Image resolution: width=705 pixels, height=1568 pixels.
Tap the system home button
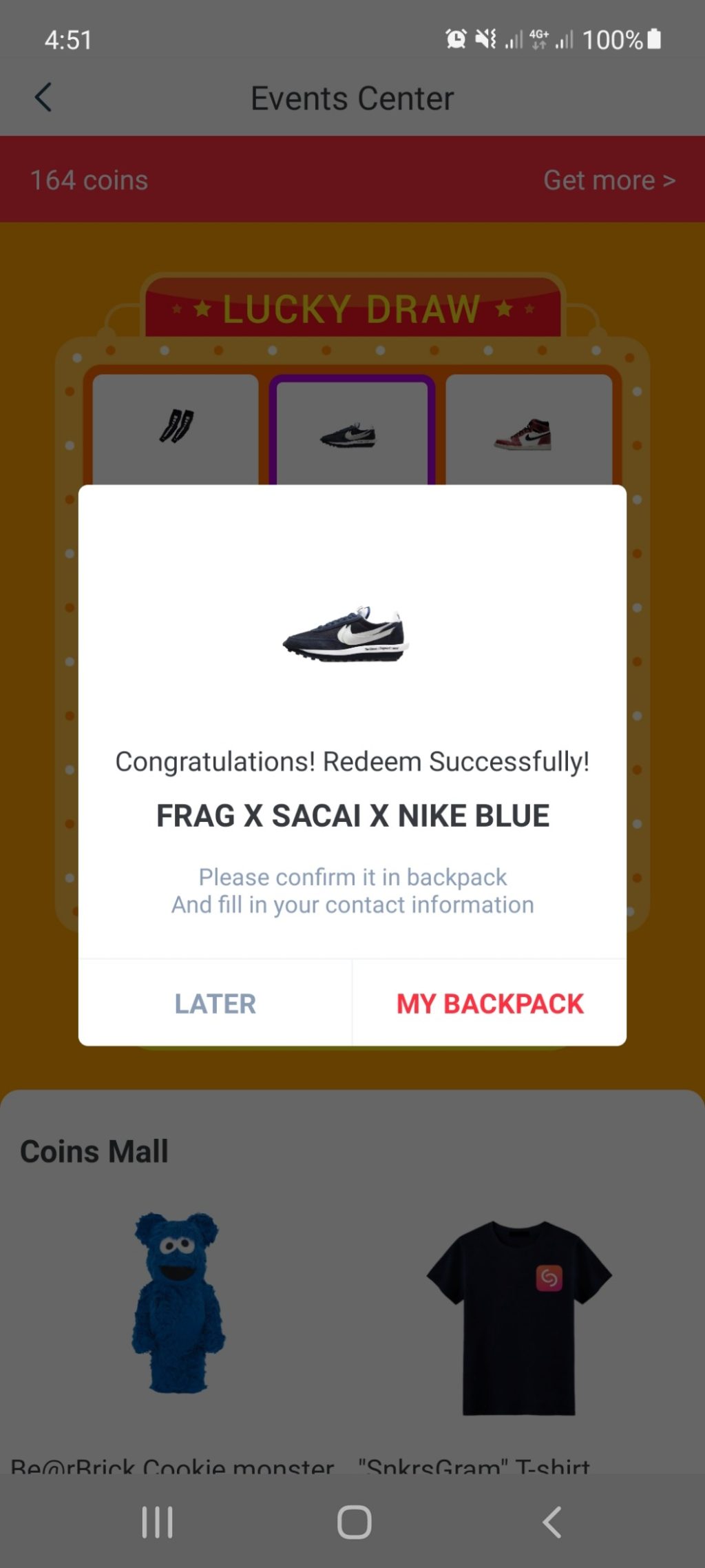(x=354, y=1522)
